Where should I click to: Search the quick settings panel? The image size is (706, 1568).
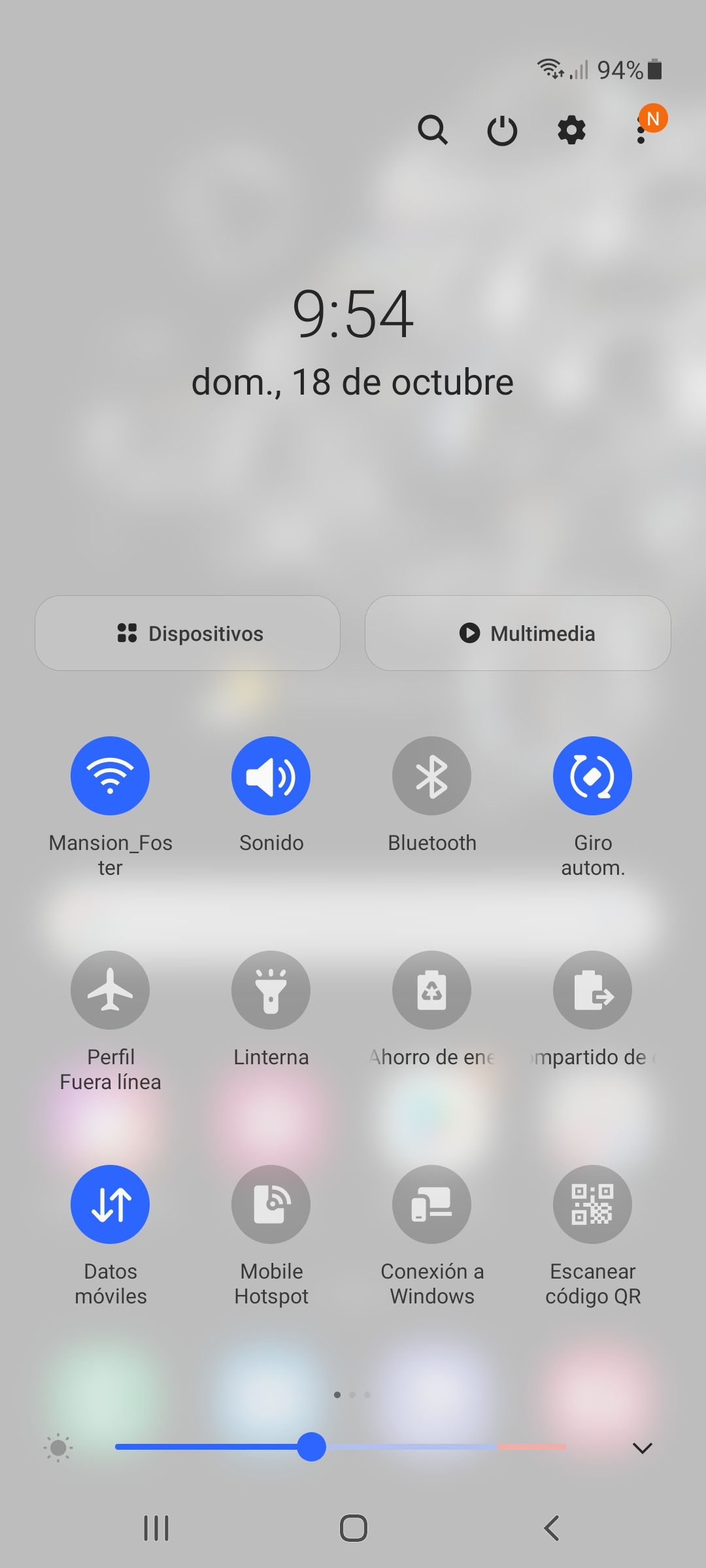coord(433,130)
